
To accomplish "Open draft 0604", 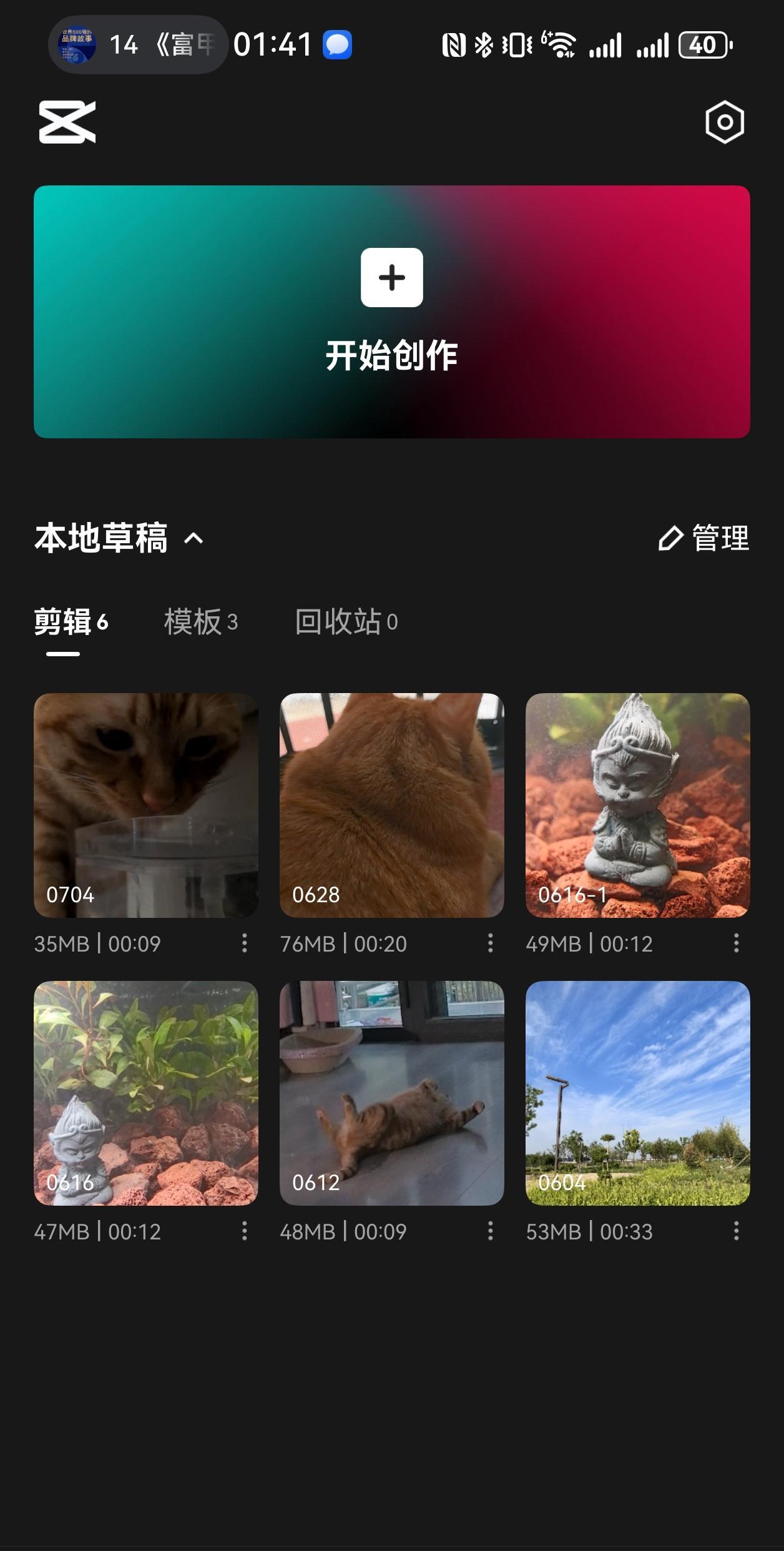I will click(x=637, y=1093).
